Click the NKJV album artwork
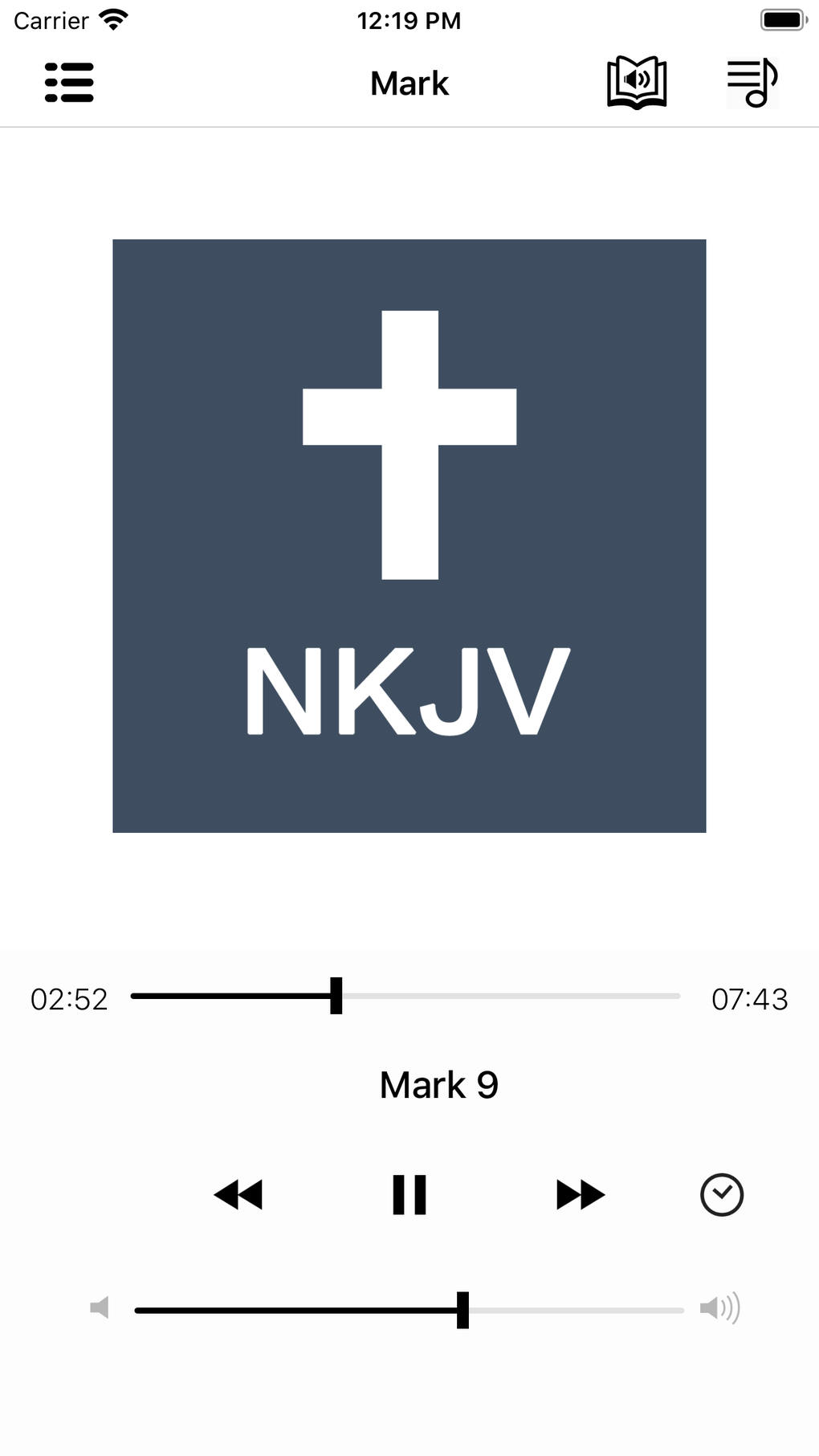The height and width of the screenshot is (1456, 819). (x=409, y=536)
